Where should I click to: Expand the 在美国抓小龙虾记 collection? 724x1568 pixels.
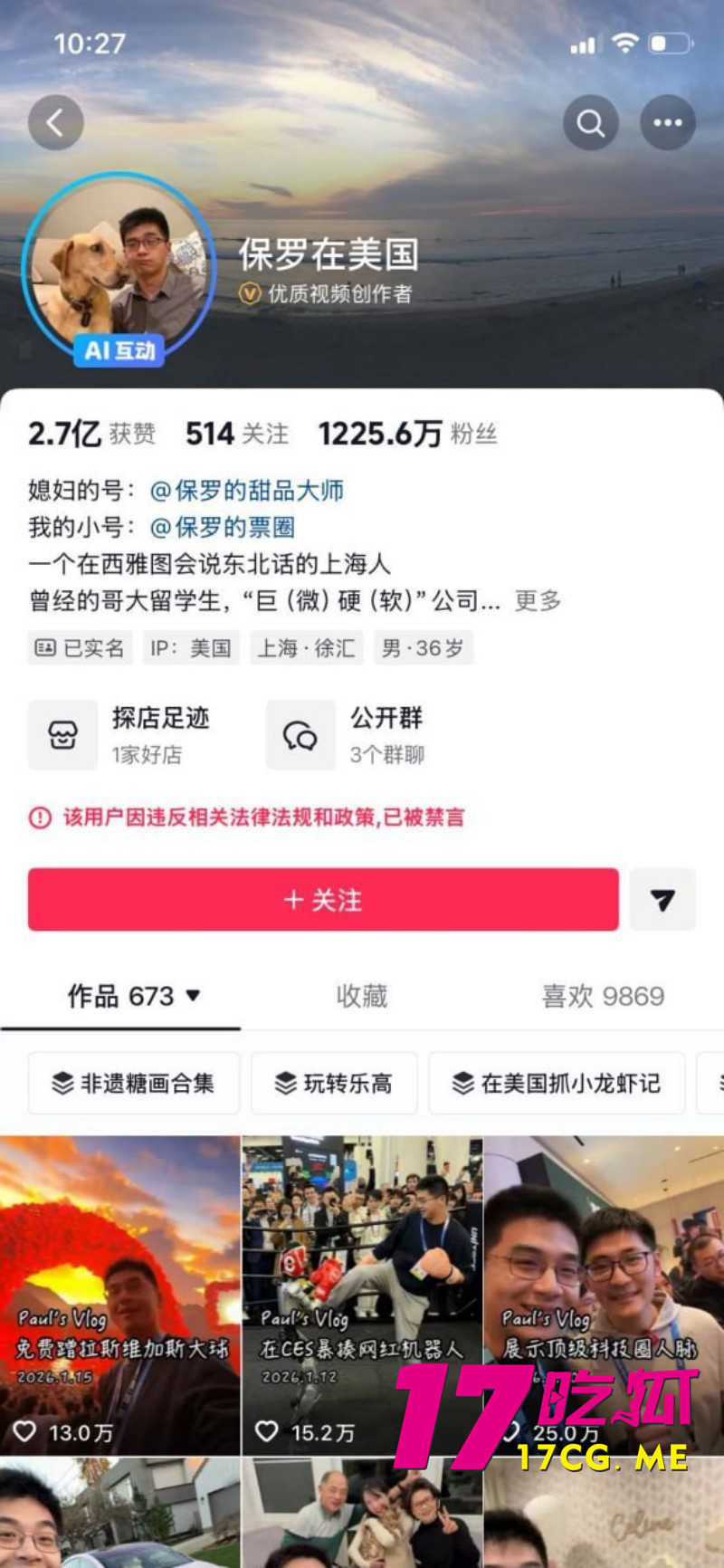(557, 1083)
